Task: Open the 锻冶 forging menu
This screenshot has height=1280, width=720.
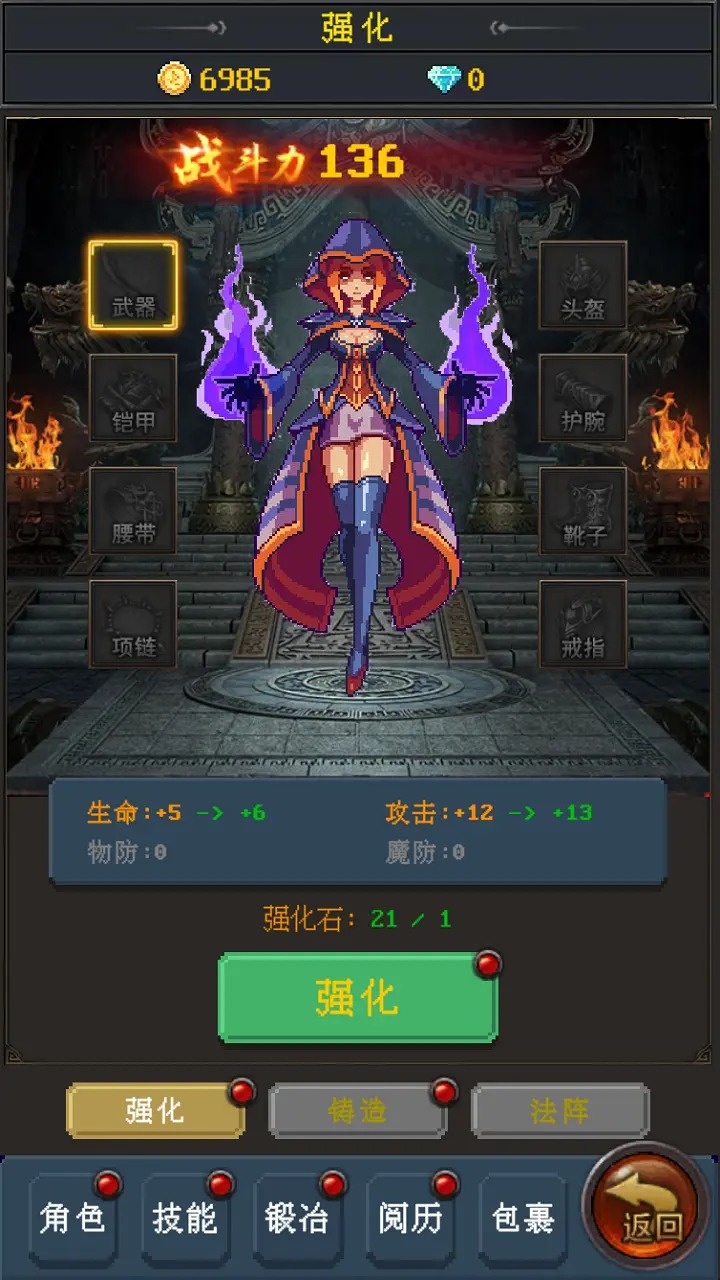Action: (297, 1219)
